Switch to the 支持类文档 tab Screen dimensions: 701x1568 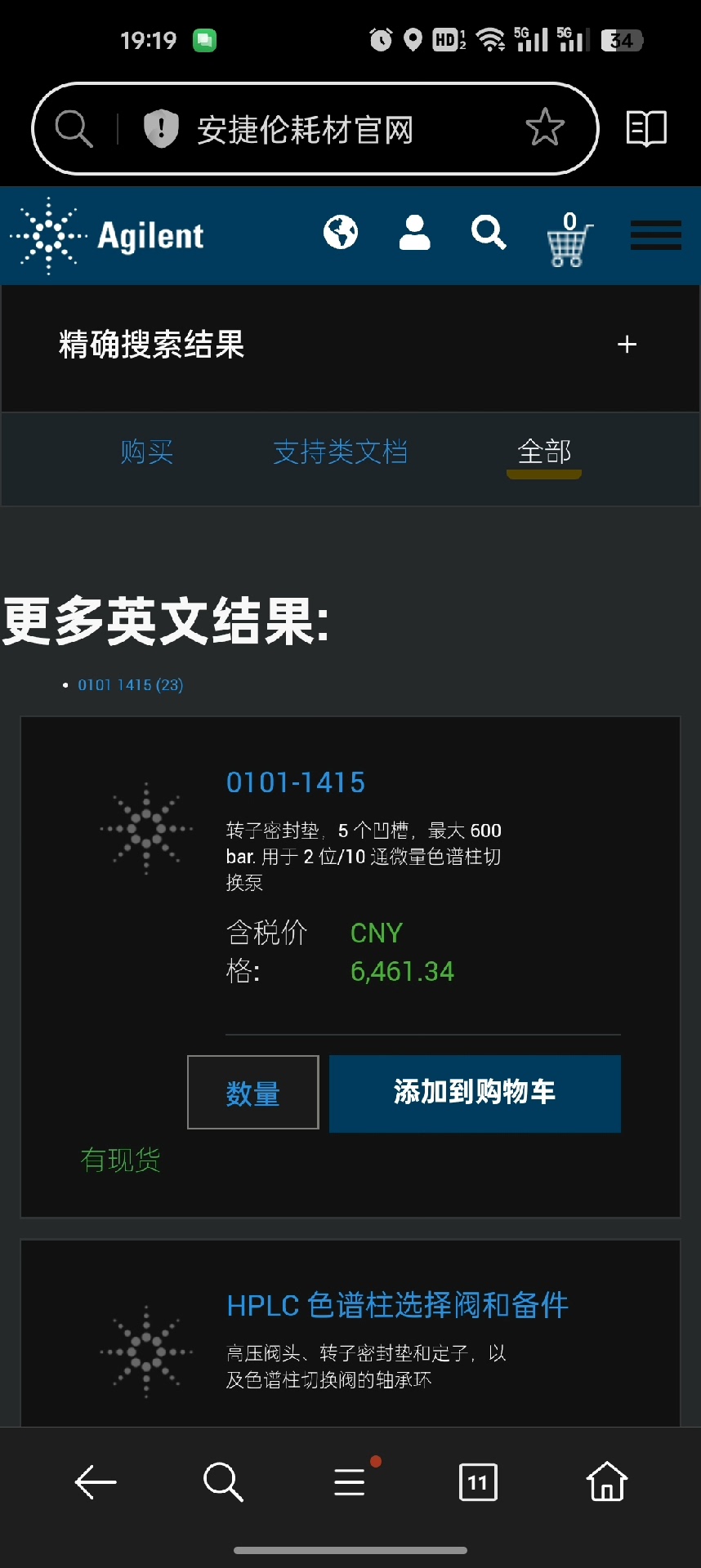(340, 452)
